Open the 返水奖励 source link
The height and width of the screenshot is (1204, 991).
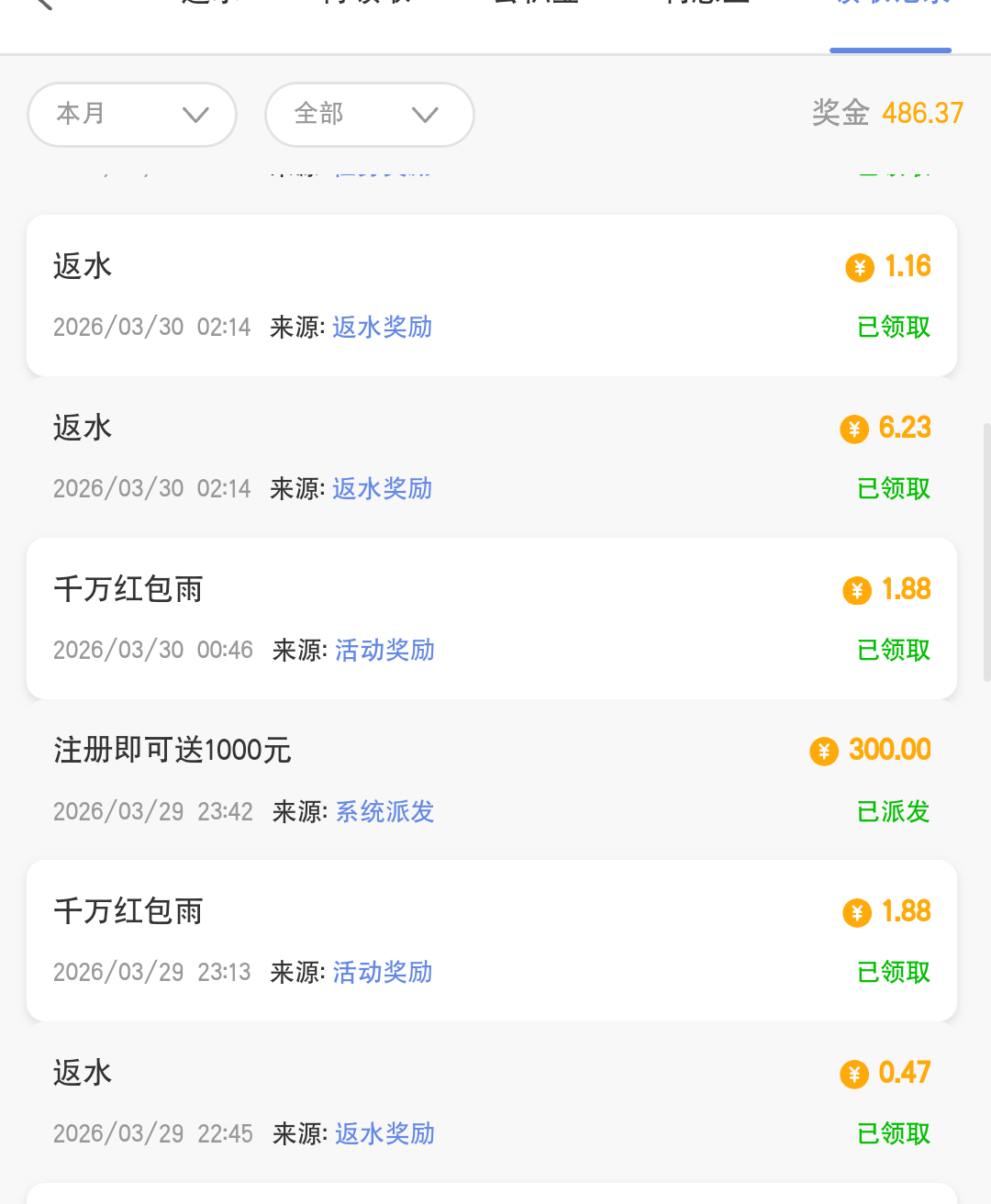382,328
